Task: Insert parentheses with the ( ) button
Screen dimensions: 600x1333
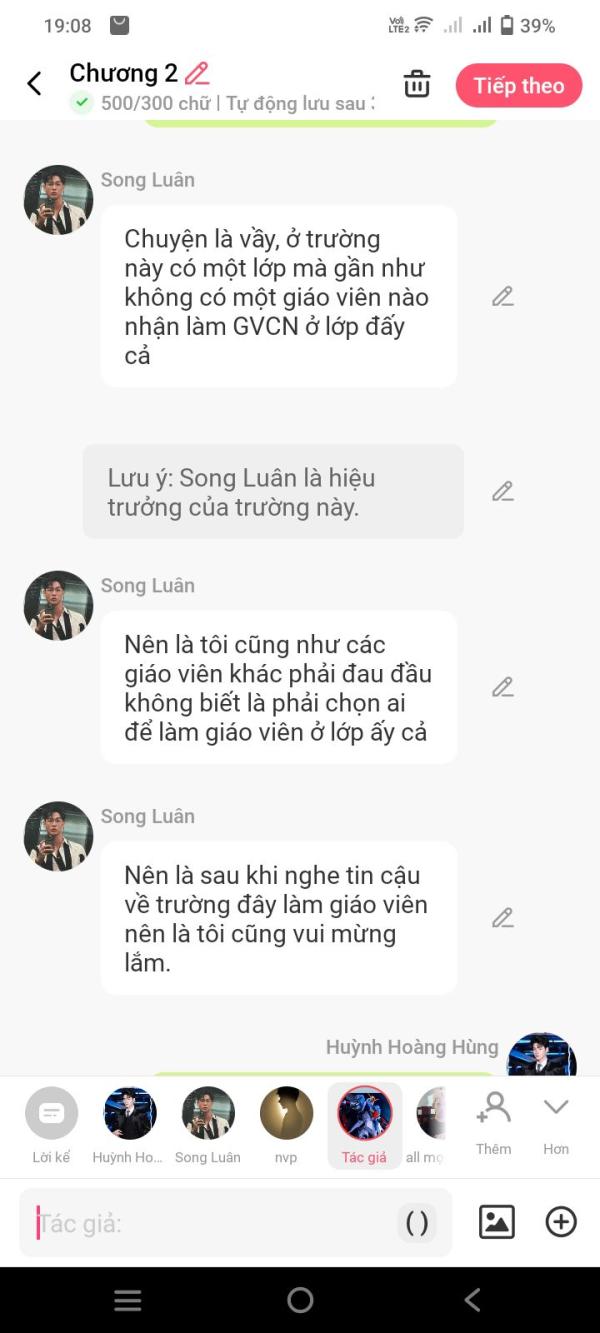Action: (417, 1223)
